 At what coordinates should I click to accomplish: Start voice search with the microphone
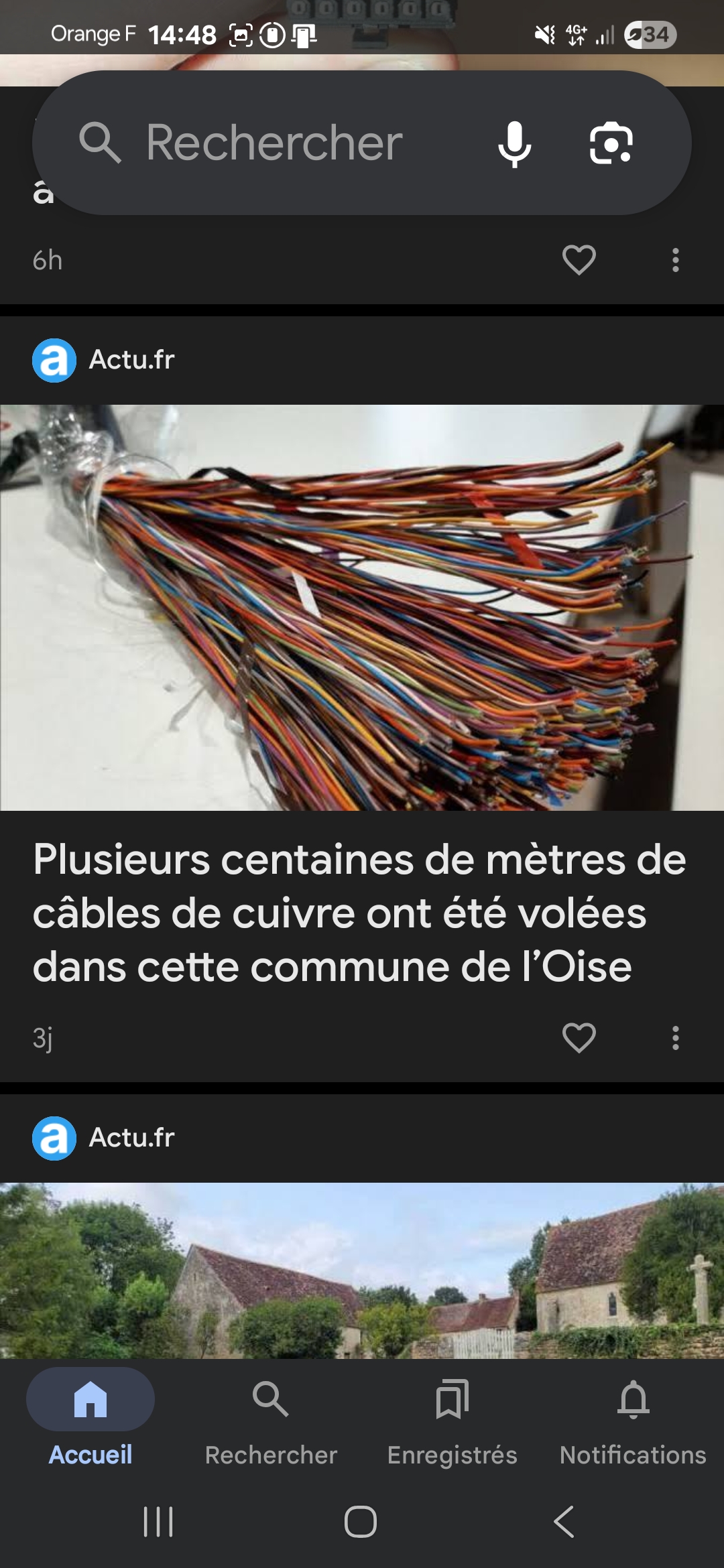pyautogui.click(x=515, y=143)
